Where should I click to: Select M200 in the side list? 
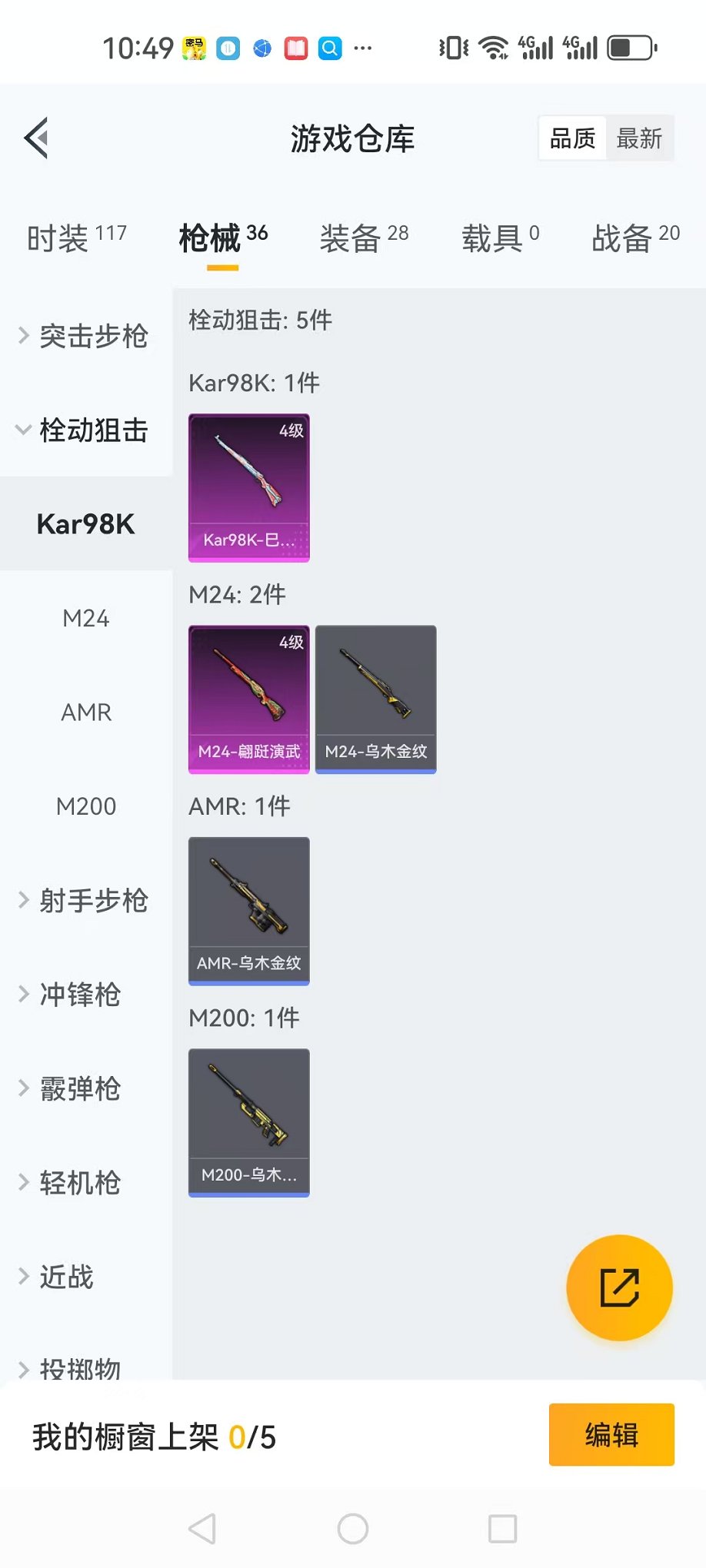click(x=86, y=806)
